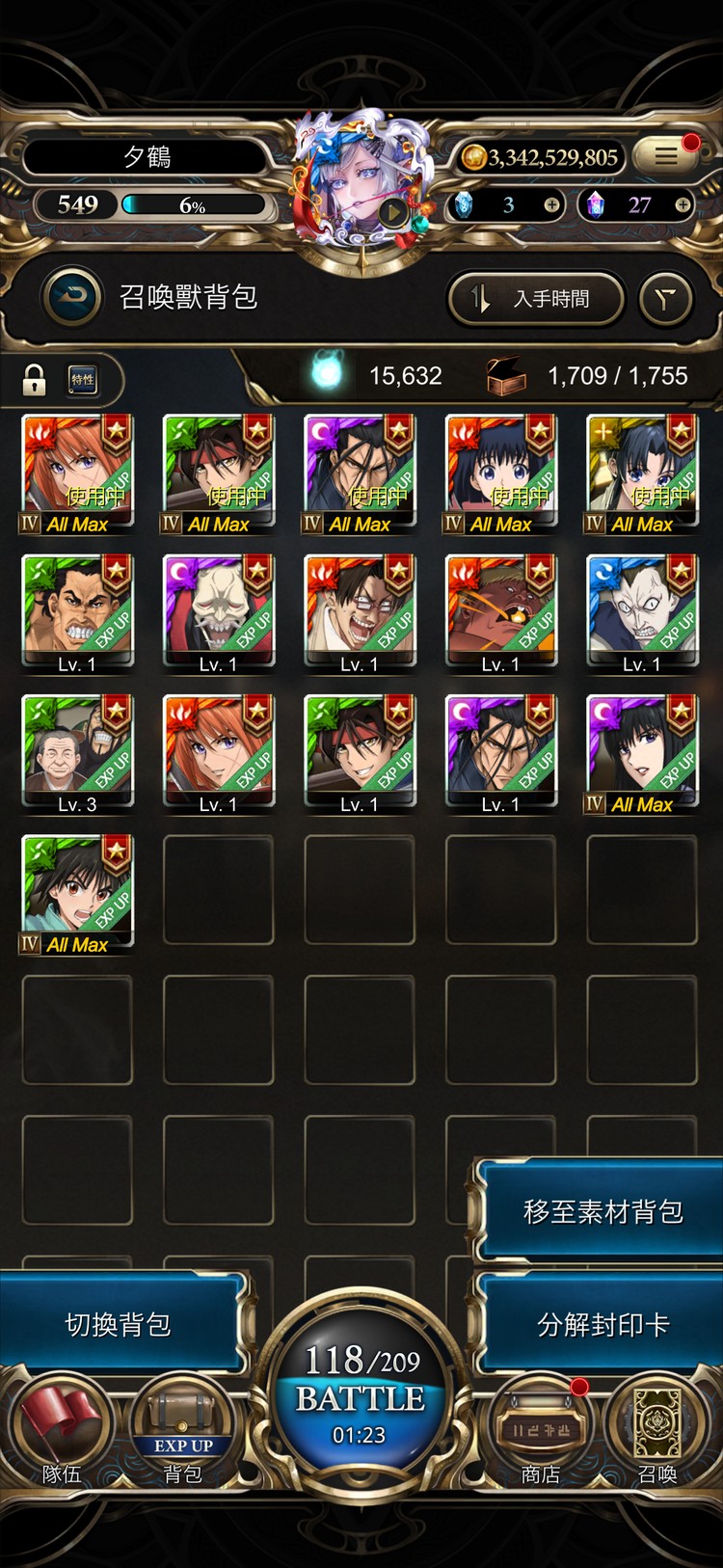
Task: Go back from the 召喚獸背包 screen
Action: pos(72,297)
